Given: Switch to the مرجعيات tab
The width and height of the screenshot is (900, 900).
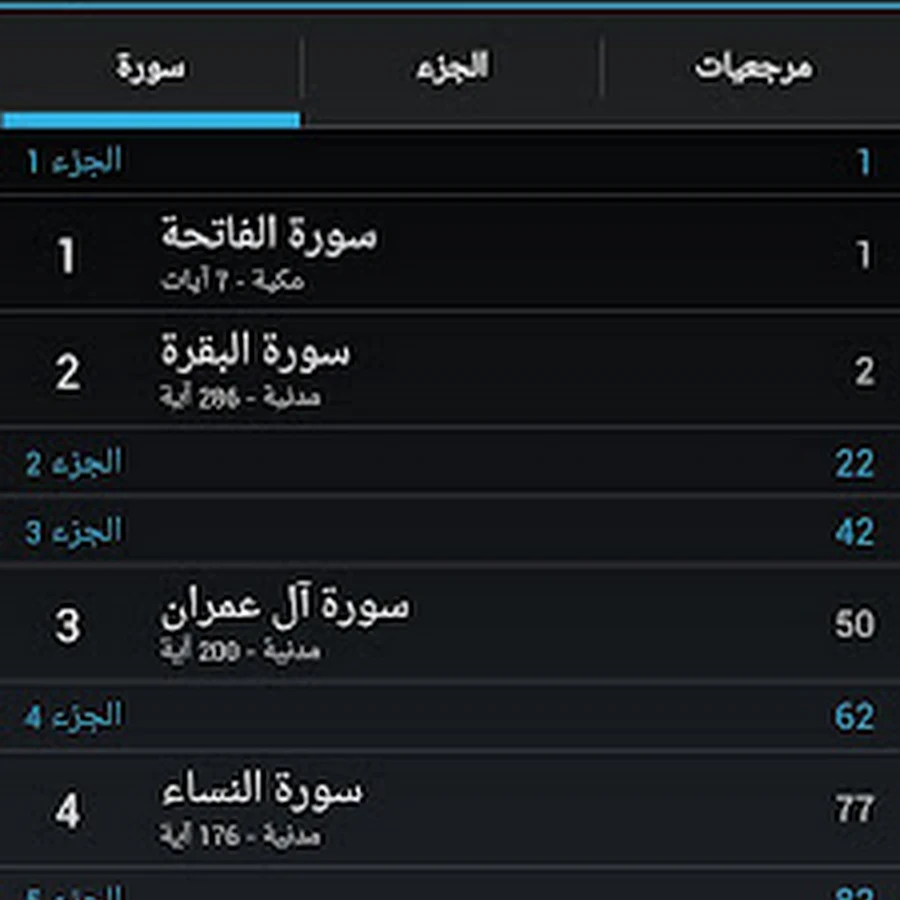Looking at the screenshot, I should coord(752,68).
